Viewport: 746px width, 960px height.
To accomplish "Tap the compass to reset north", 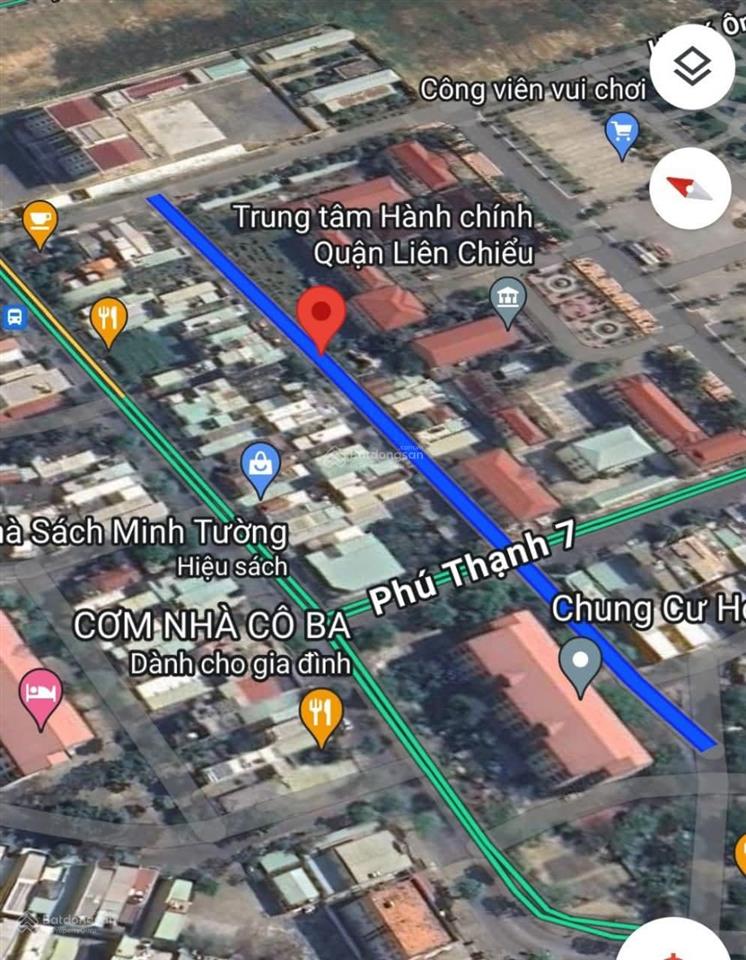I will [x=690, y=187].
